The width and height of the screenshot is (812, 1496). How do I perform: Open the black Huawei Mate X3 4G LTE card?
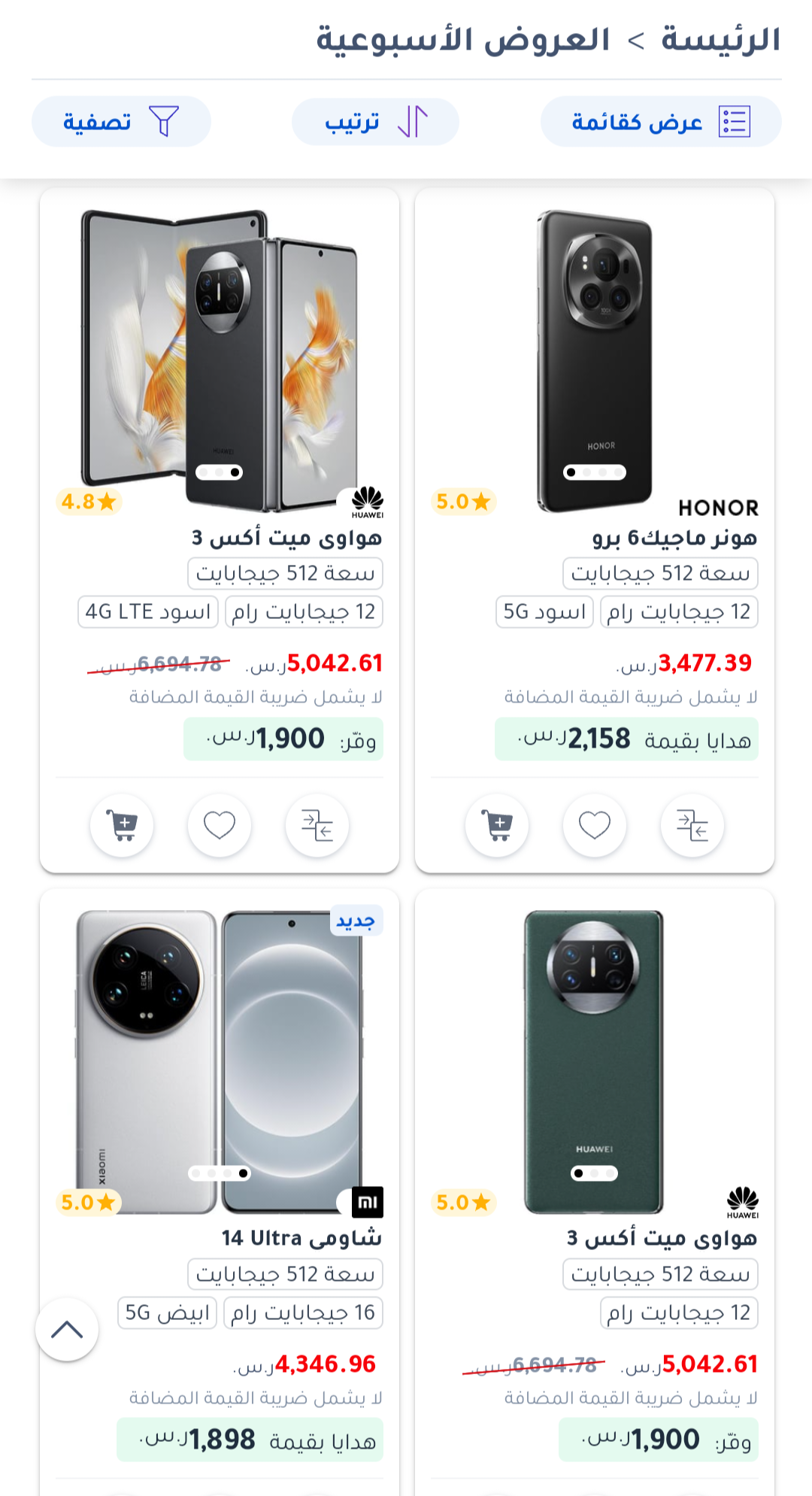(220, 530)
